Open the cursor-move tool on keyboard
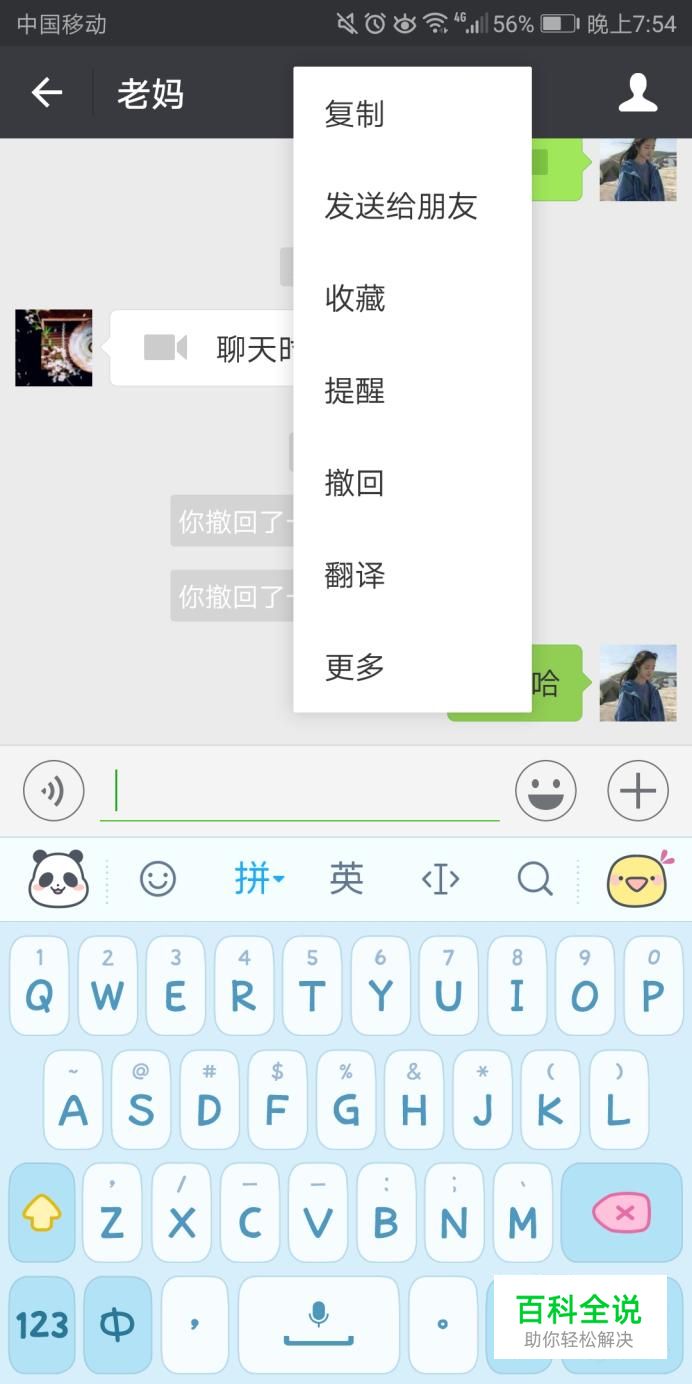692x1384 pixels. point(440,879)
